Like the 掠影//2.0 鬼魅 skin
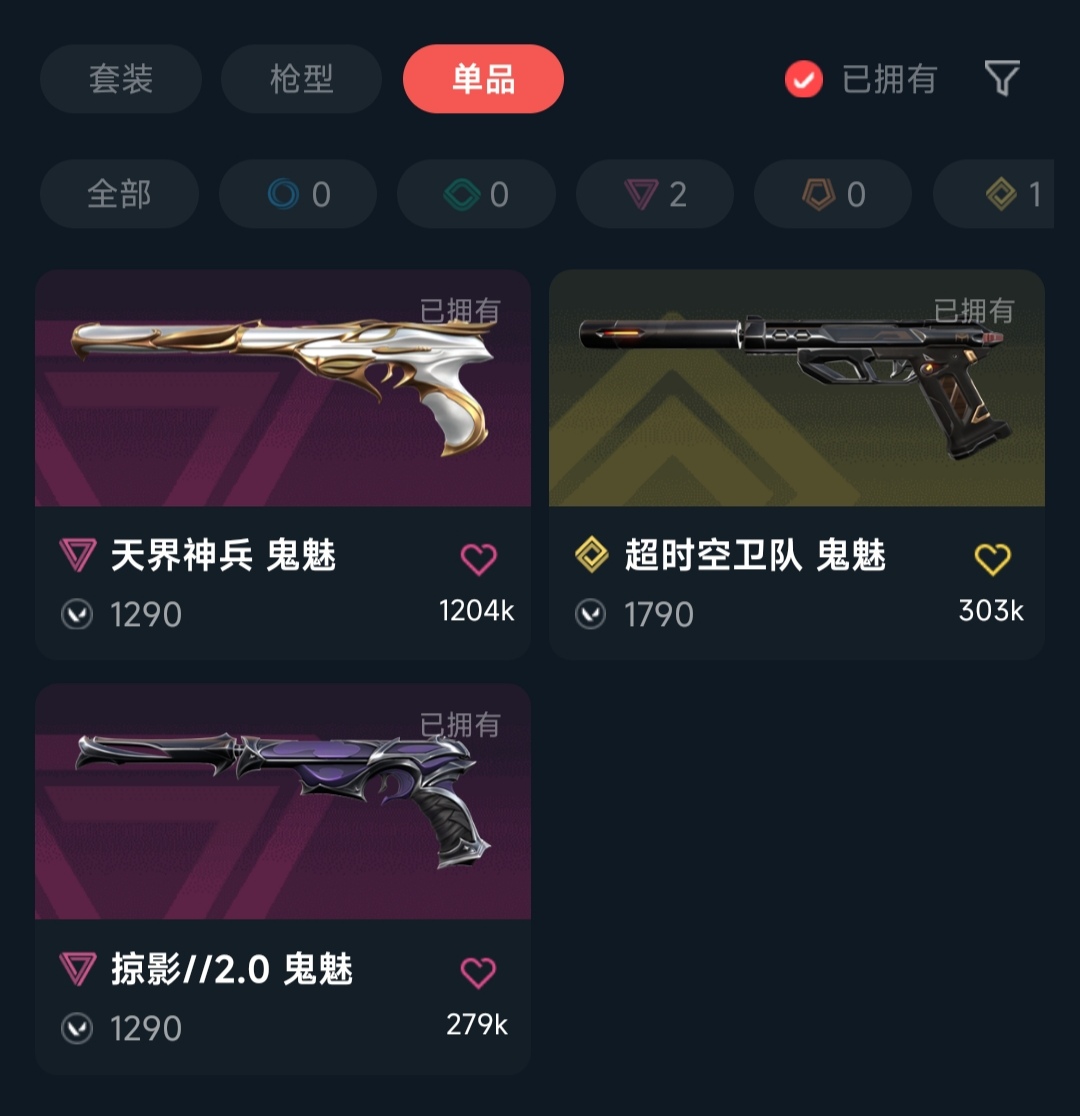Screen dimensions: 1080x1116 [478, 972]
